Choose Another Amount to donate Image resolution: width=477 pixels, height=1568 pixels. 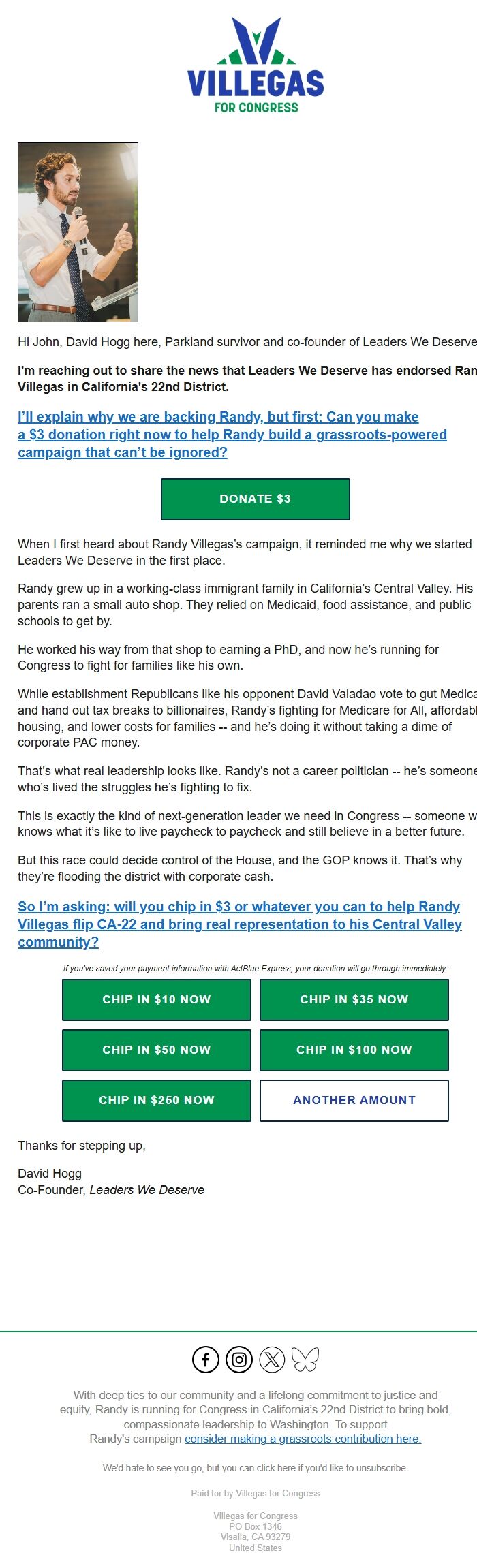pyautogui.click(x=354, y=1100)
